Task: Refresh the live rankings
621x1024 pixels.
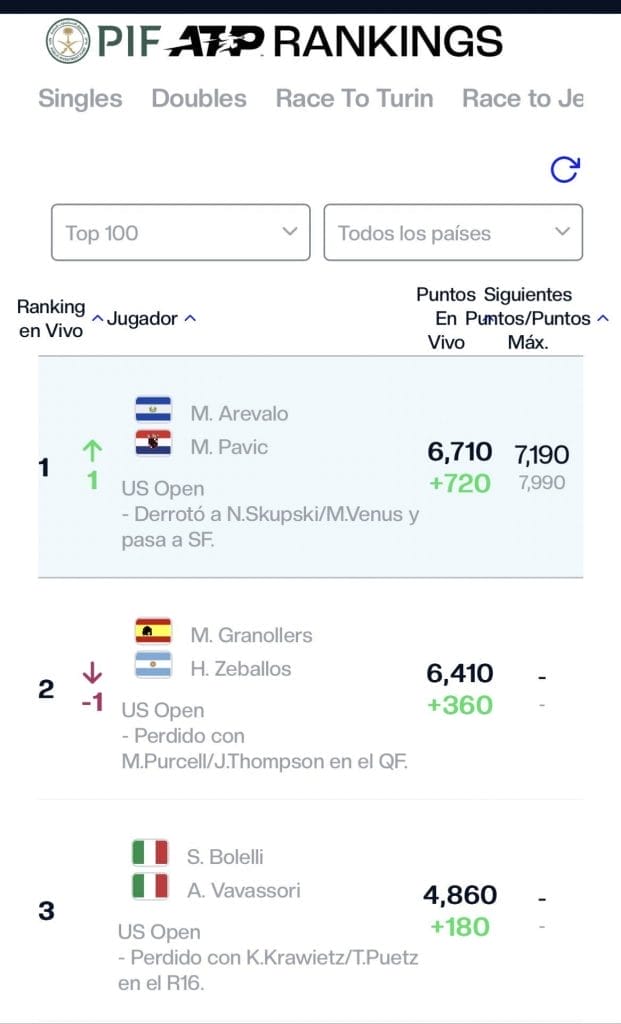Action: pos(565,170)
